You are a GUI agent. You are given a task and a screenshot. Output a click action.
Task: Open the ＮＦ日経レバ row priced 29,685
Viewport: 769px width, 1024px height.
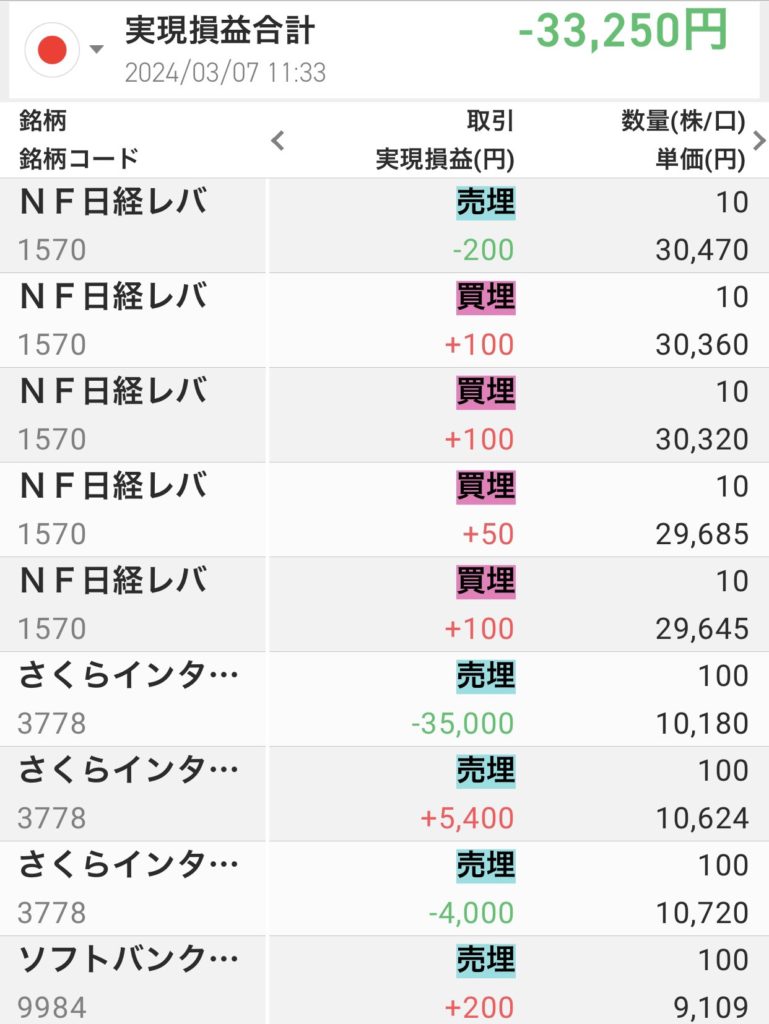tap(384, 510)
